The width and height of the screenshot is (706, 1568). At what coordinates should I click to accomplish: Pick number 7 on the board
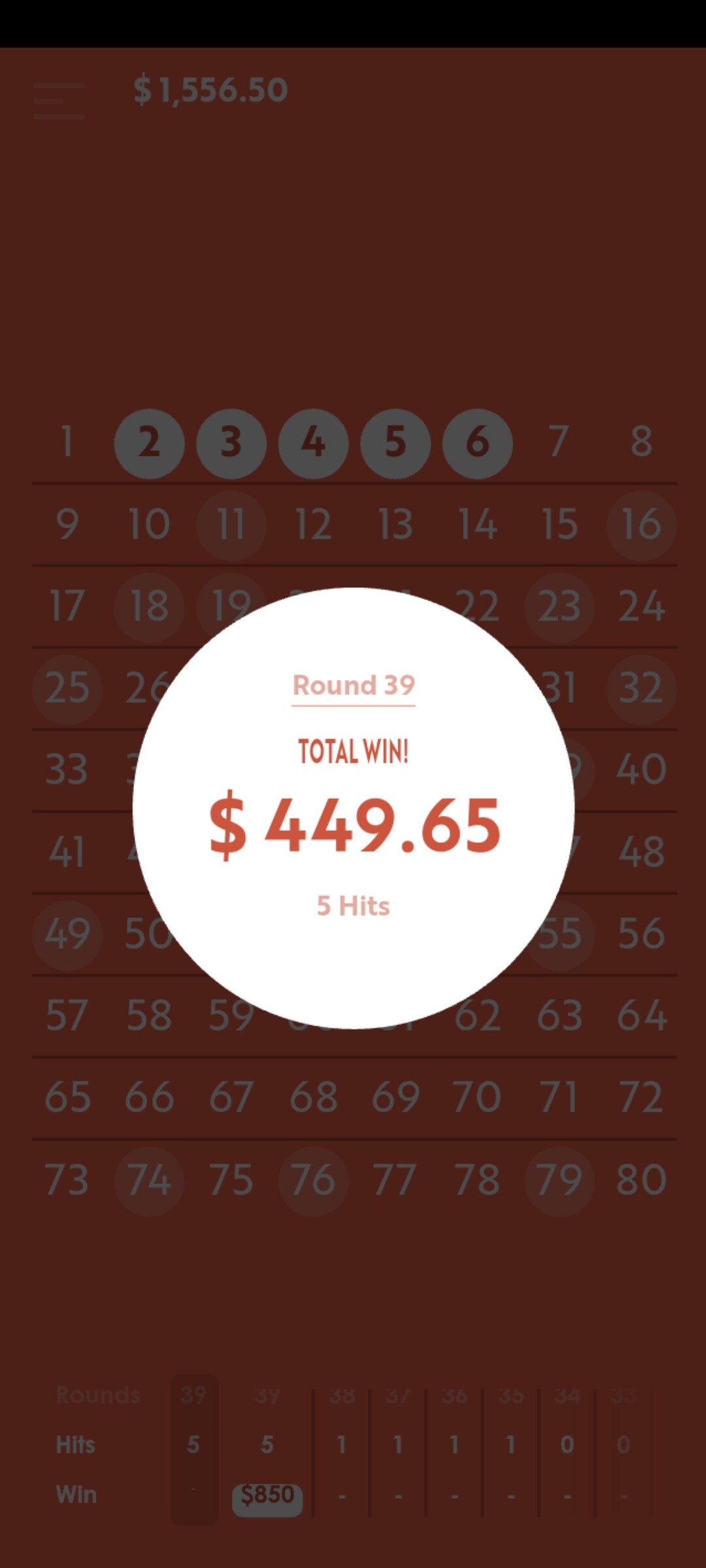pos(559,442)
